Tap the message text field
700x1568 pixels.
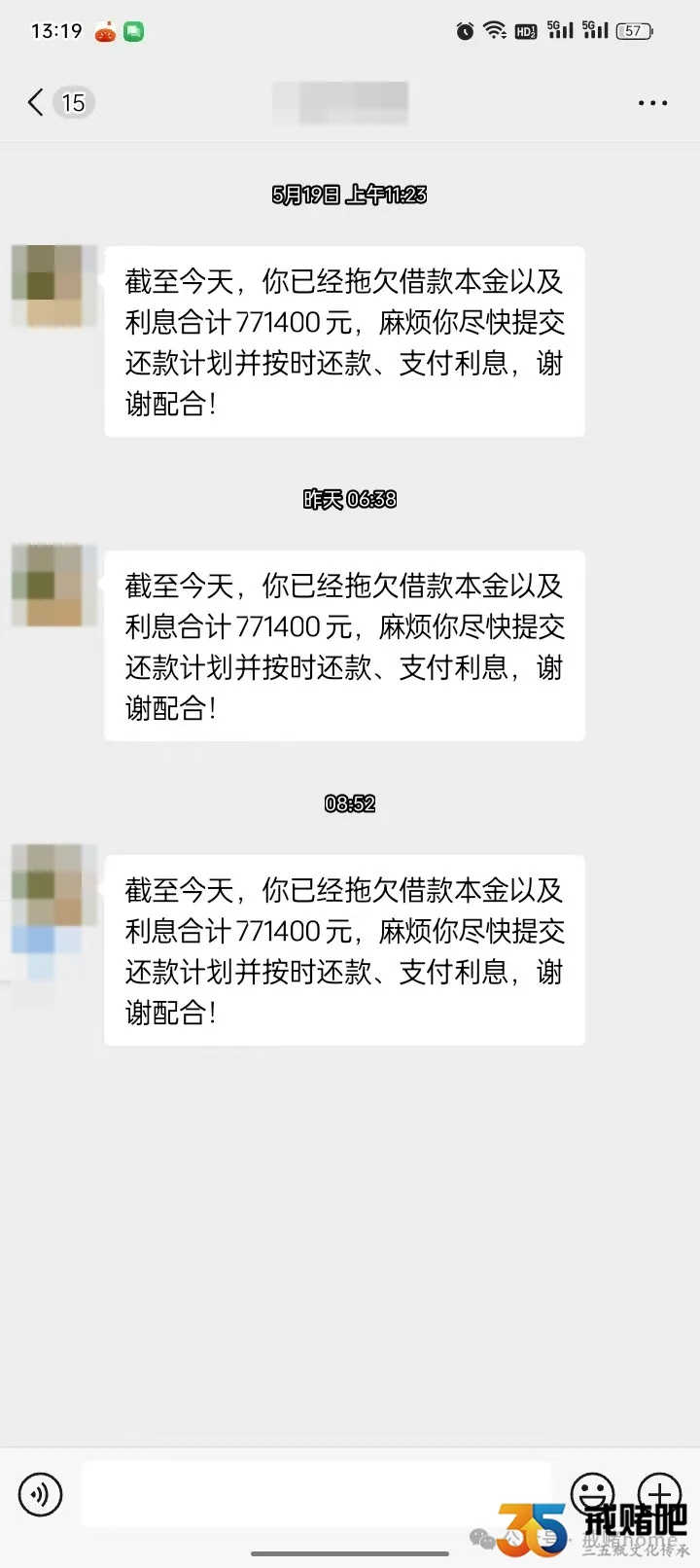(x=317, y=1493)
